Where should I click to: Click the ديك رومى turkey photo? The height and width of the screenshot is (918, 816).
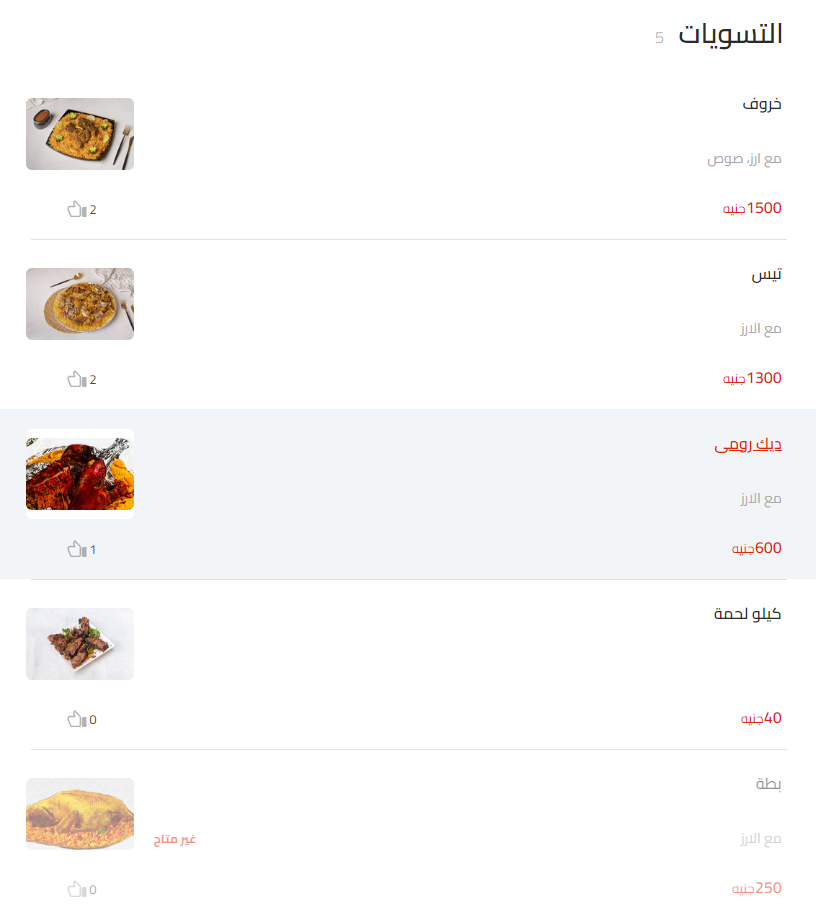79,472
